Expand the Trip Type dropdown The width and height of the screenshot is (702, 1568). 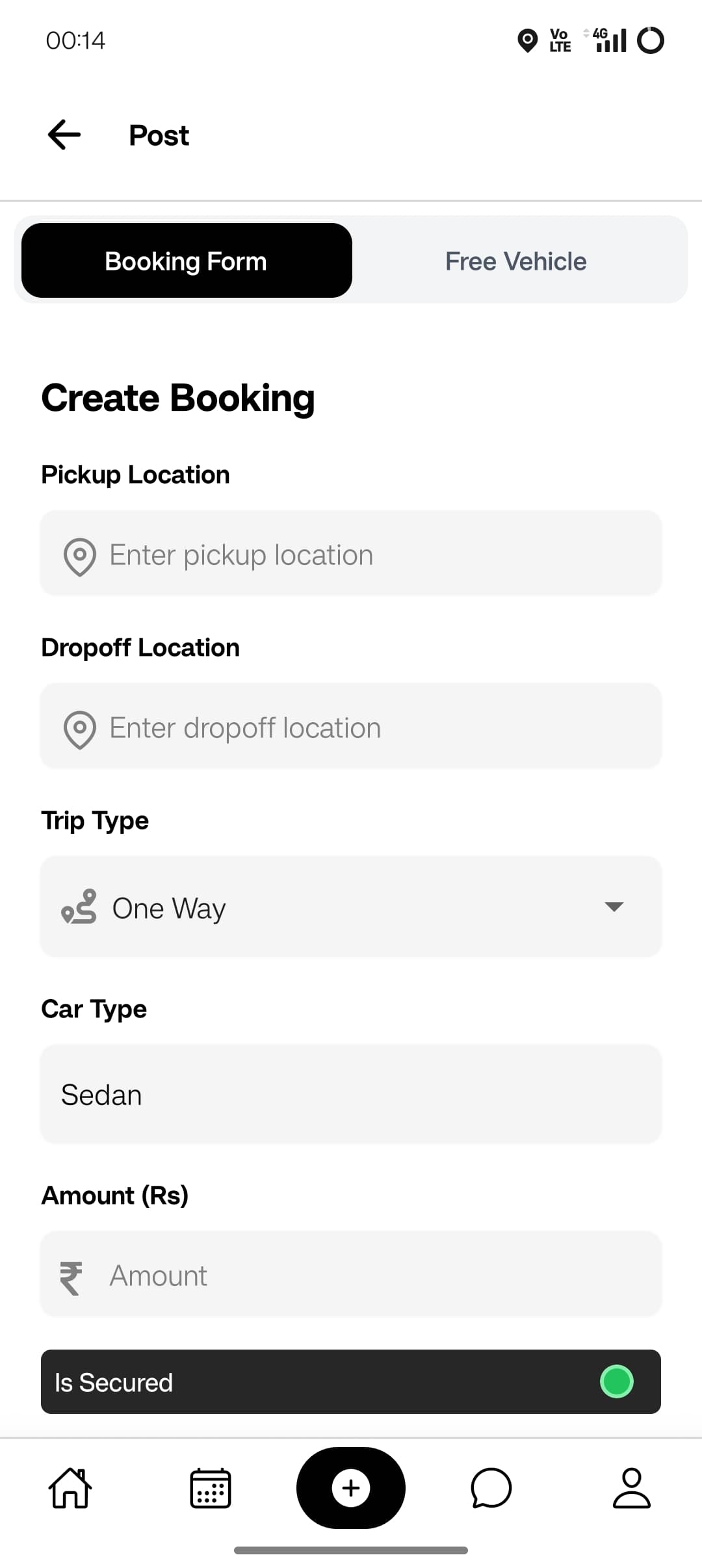(613, 908)
